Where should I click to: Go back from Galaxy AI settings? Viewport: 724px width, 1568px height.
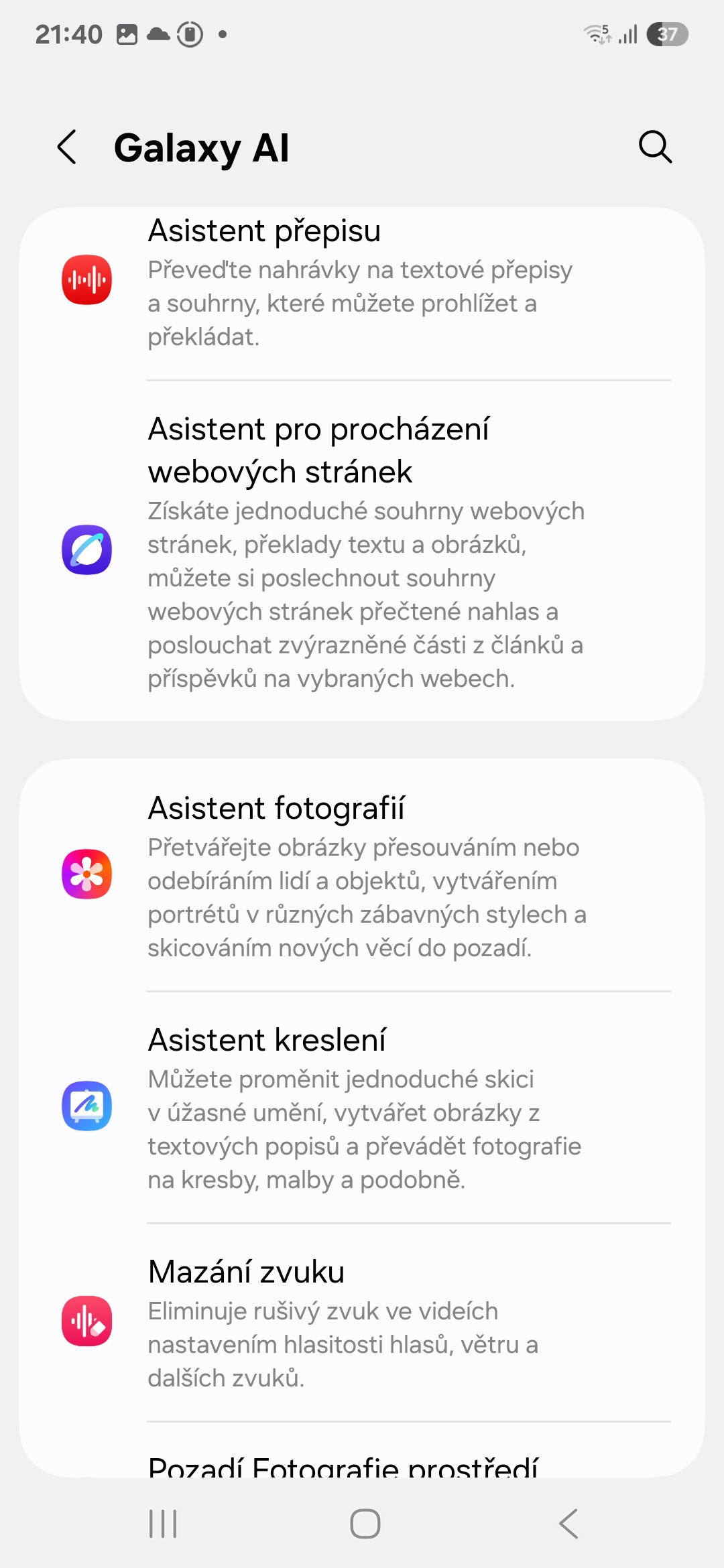(x=67, y=147)
